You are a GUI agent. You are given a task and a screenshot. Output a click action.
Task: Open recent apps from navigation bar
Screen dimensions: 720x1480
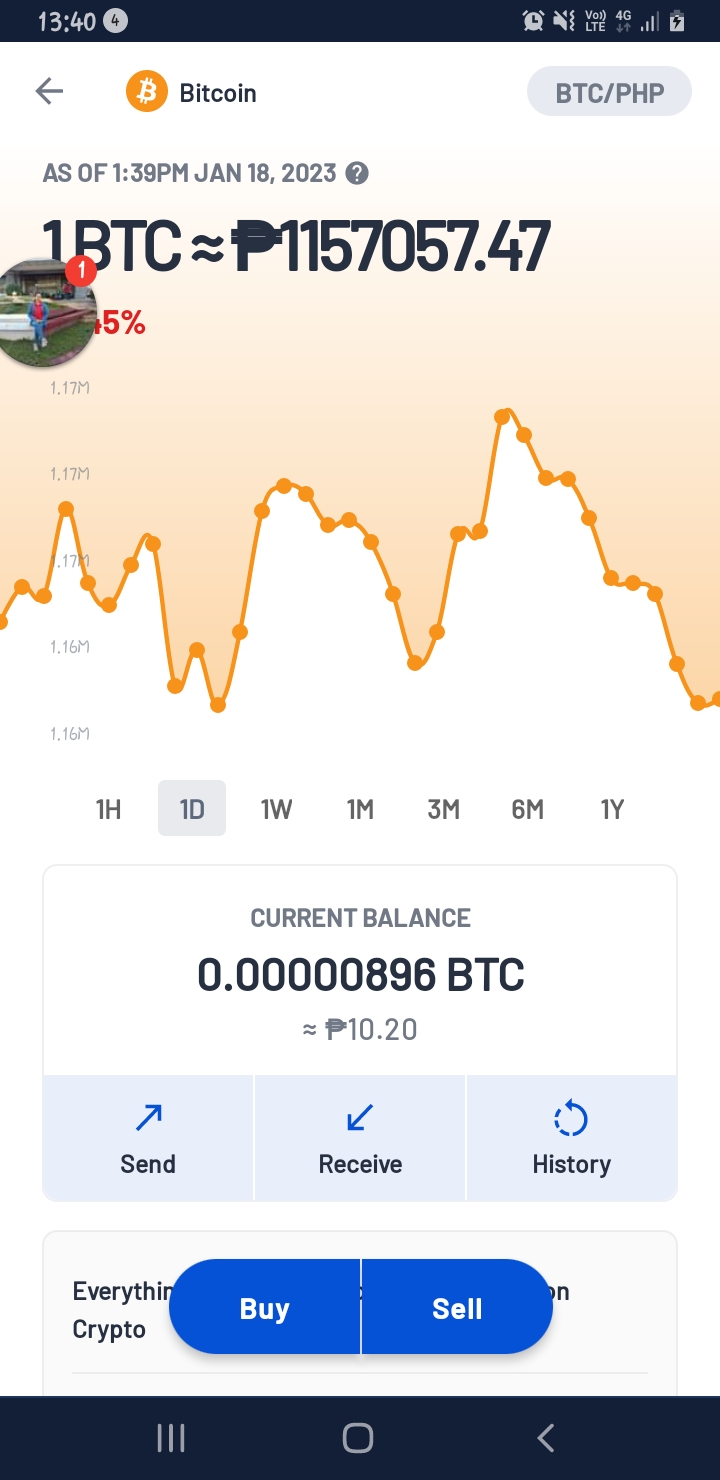172,1438
